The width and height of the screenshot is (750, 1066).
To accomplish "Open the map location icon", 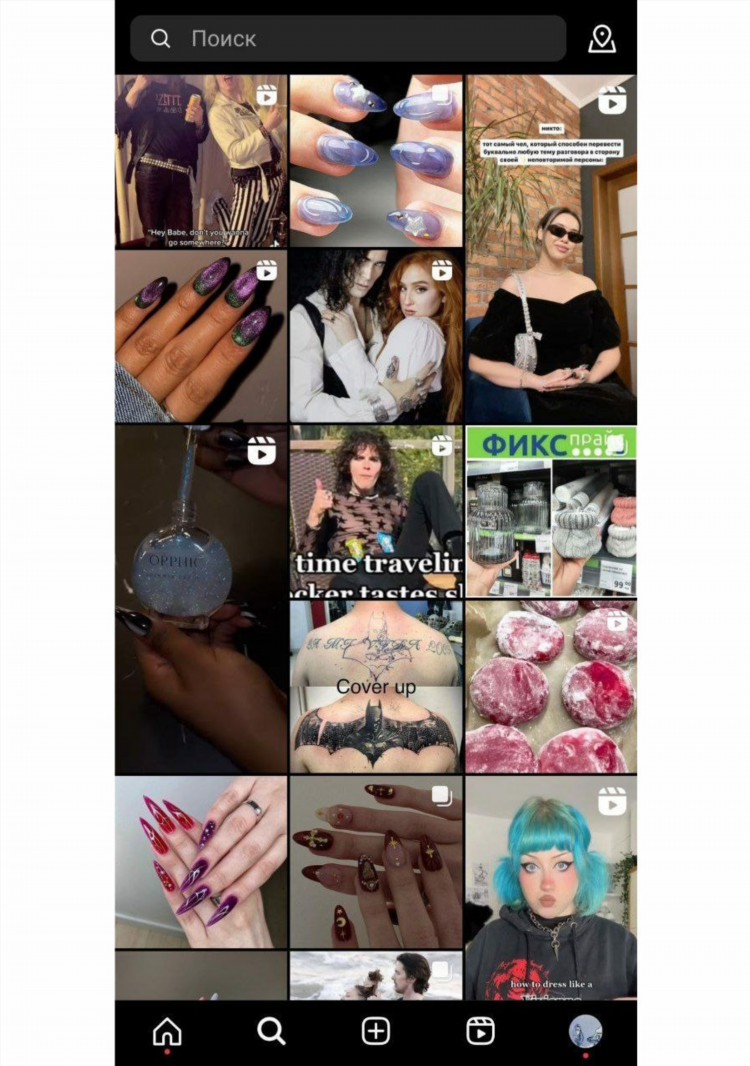I will coord(602,39).
